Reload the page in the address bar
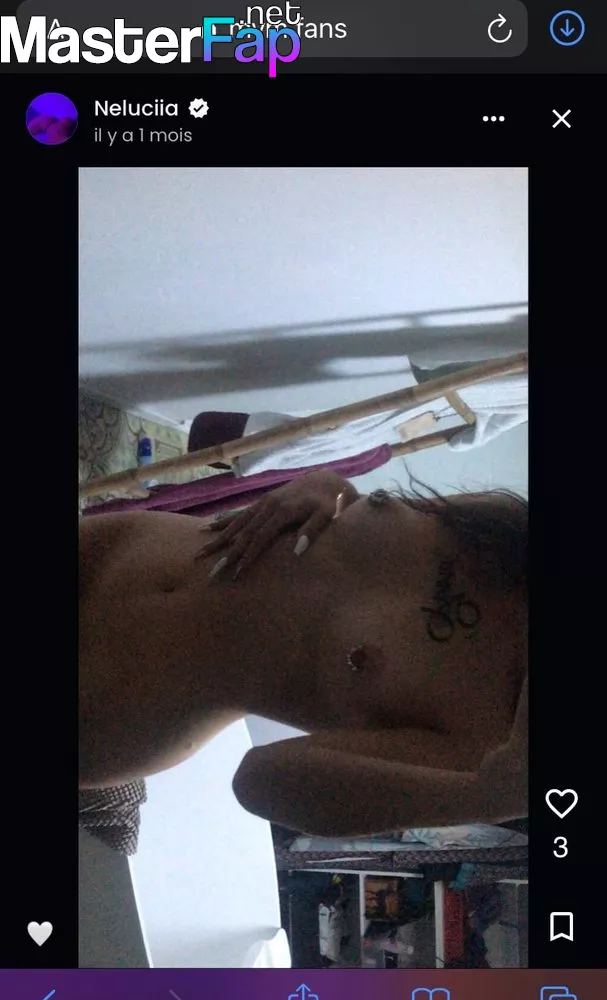Viewport: 607px width, 1000px height. pos(499,29)
